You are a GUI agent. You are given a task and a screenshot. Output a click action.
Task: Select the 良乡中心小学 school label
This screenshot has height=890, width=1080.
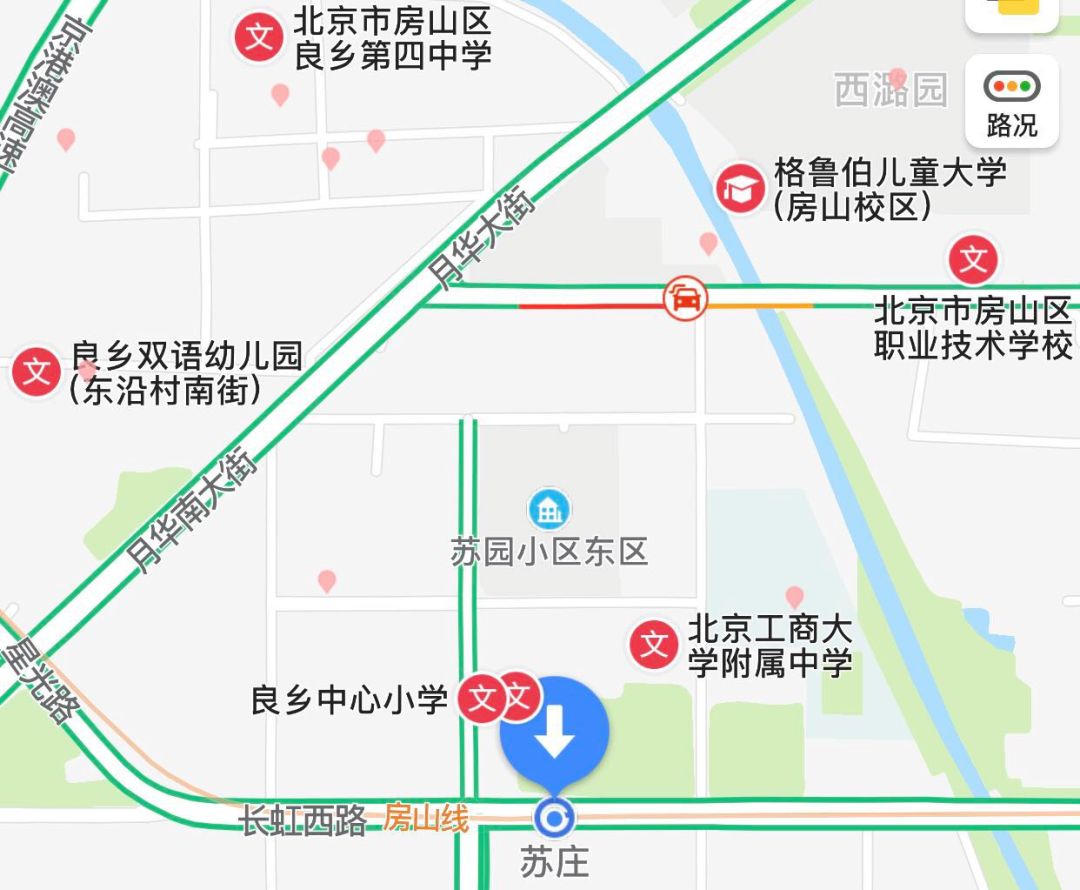coord(349,699)
